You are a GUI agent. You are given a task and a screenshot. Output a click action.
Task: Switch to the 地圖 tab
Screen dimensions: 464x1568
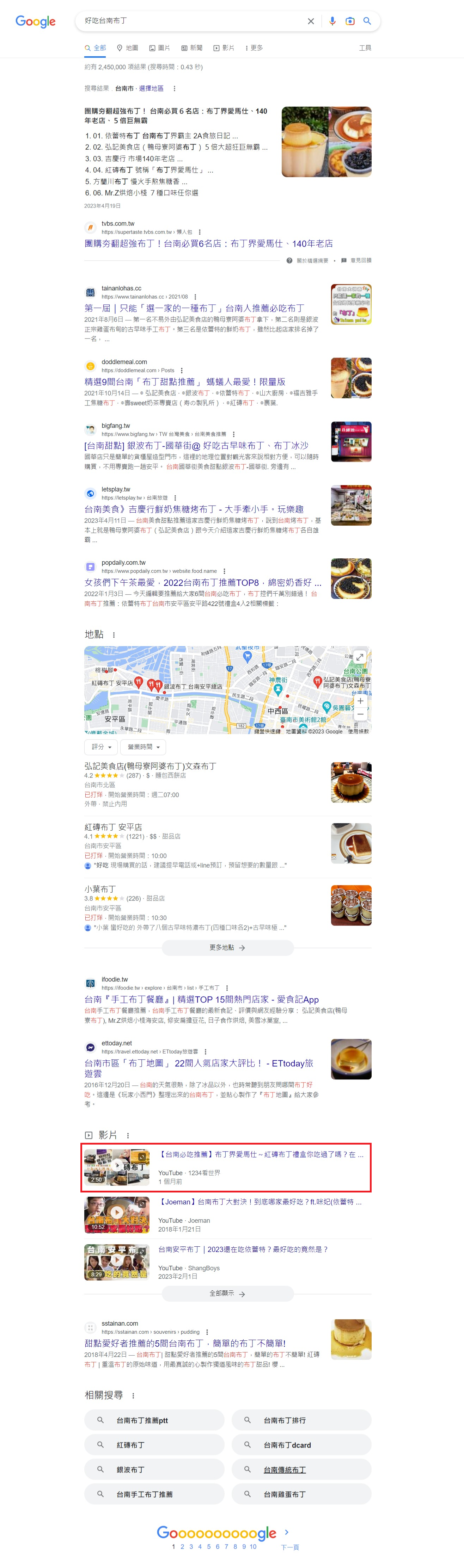coord(127,48)
